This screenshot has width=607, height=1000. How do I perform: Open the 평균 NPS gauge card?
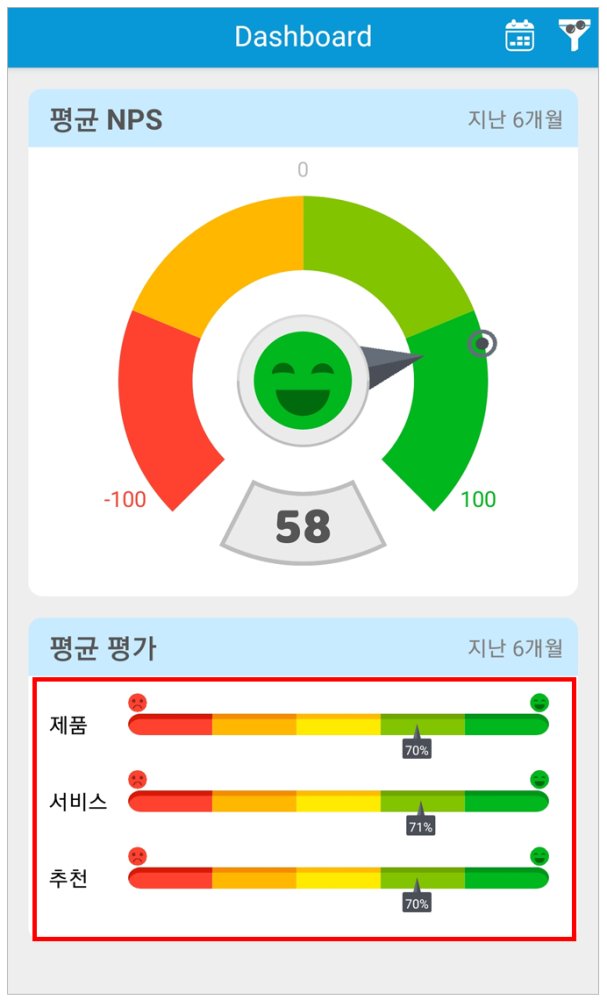[x=303, y=370]
